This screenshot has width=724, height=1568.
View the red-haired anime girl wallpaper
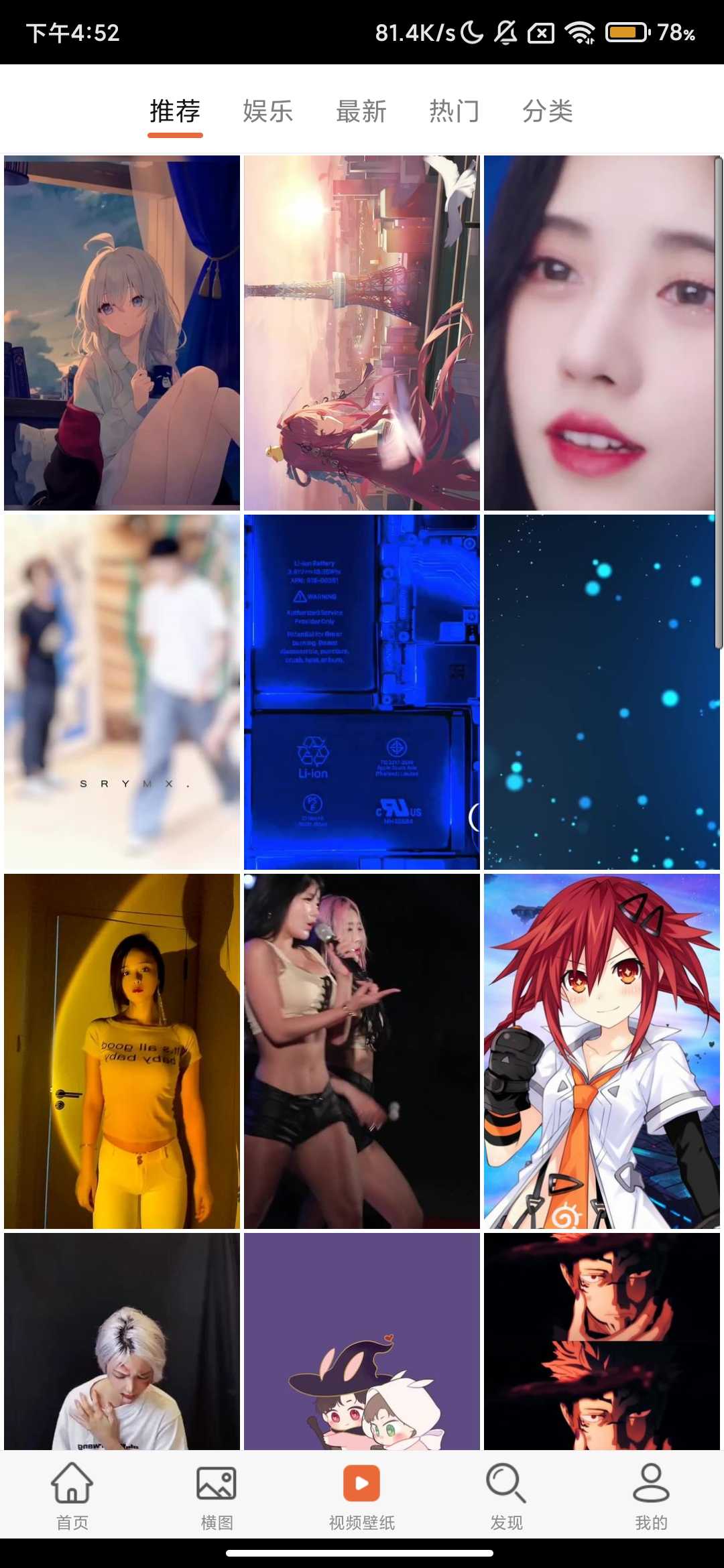tap(601, 1051)
